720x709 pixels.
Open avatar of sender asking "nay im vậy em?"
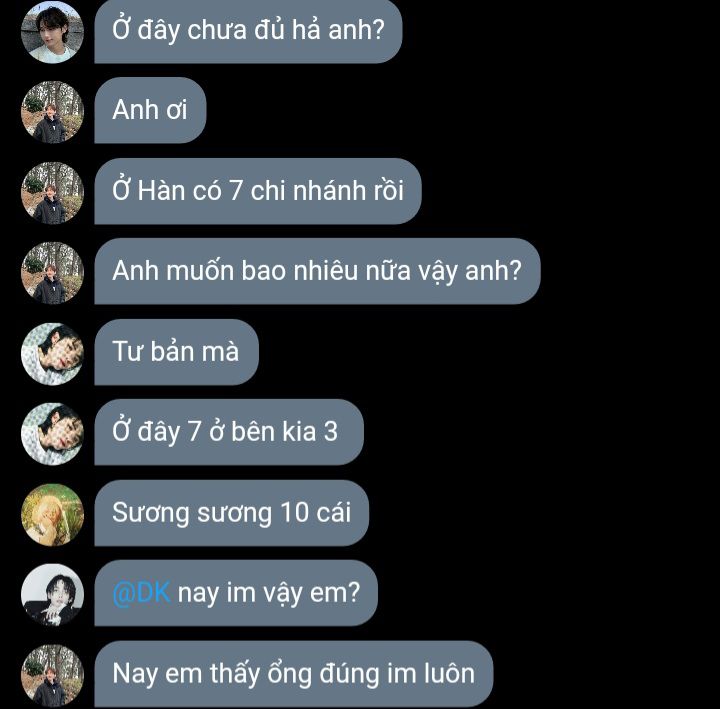(x=52, y=594)
